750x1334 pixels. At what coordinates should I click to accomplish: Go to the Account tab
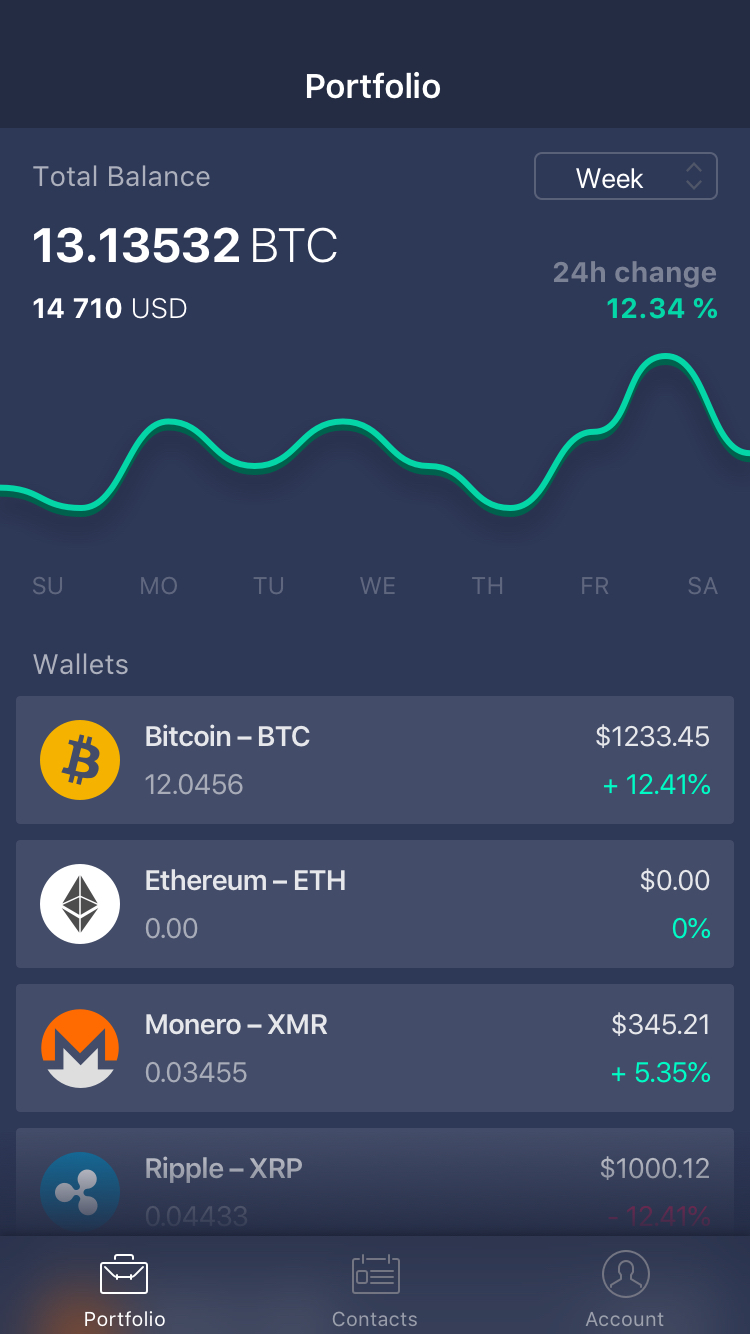pos(625,1290)
